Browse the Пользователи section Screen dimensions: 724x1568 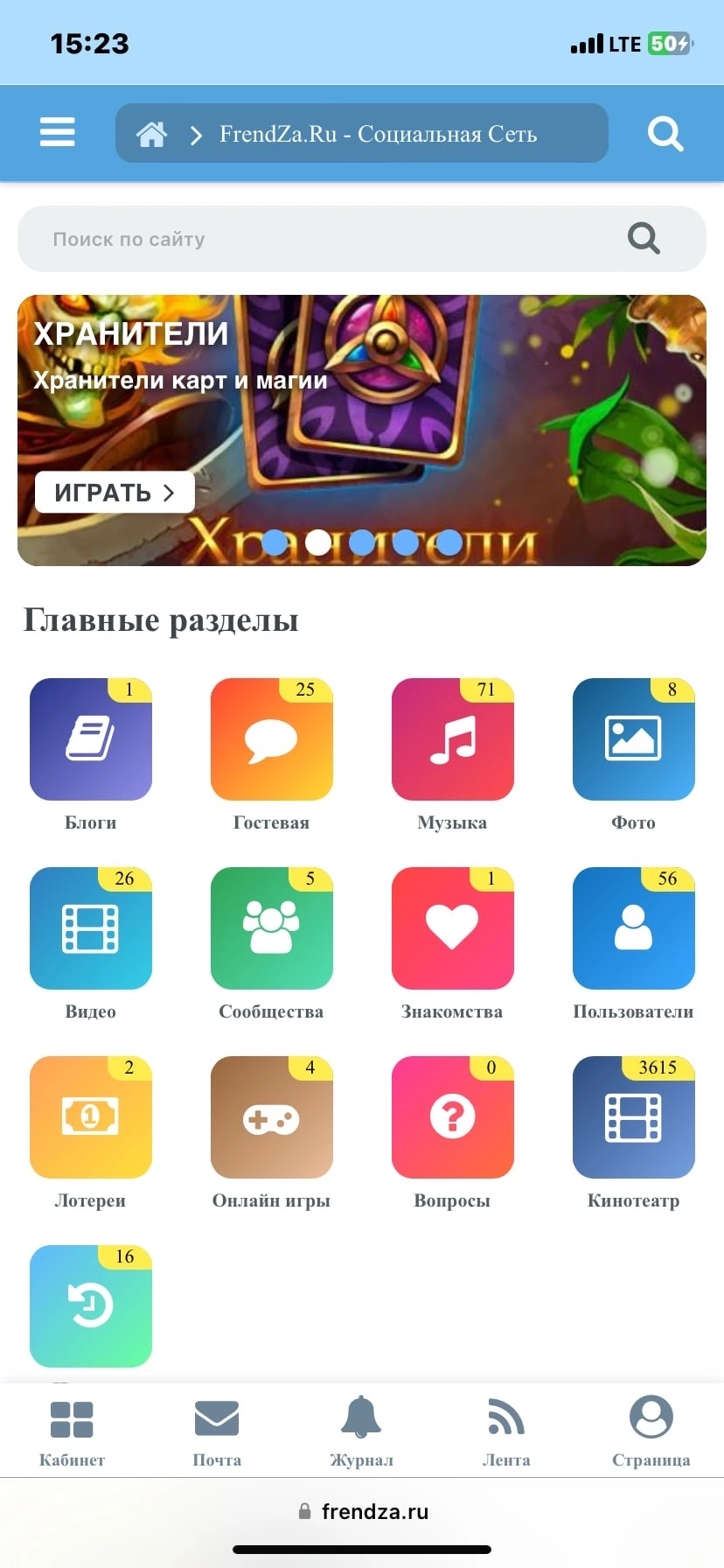tap(634, 929)
